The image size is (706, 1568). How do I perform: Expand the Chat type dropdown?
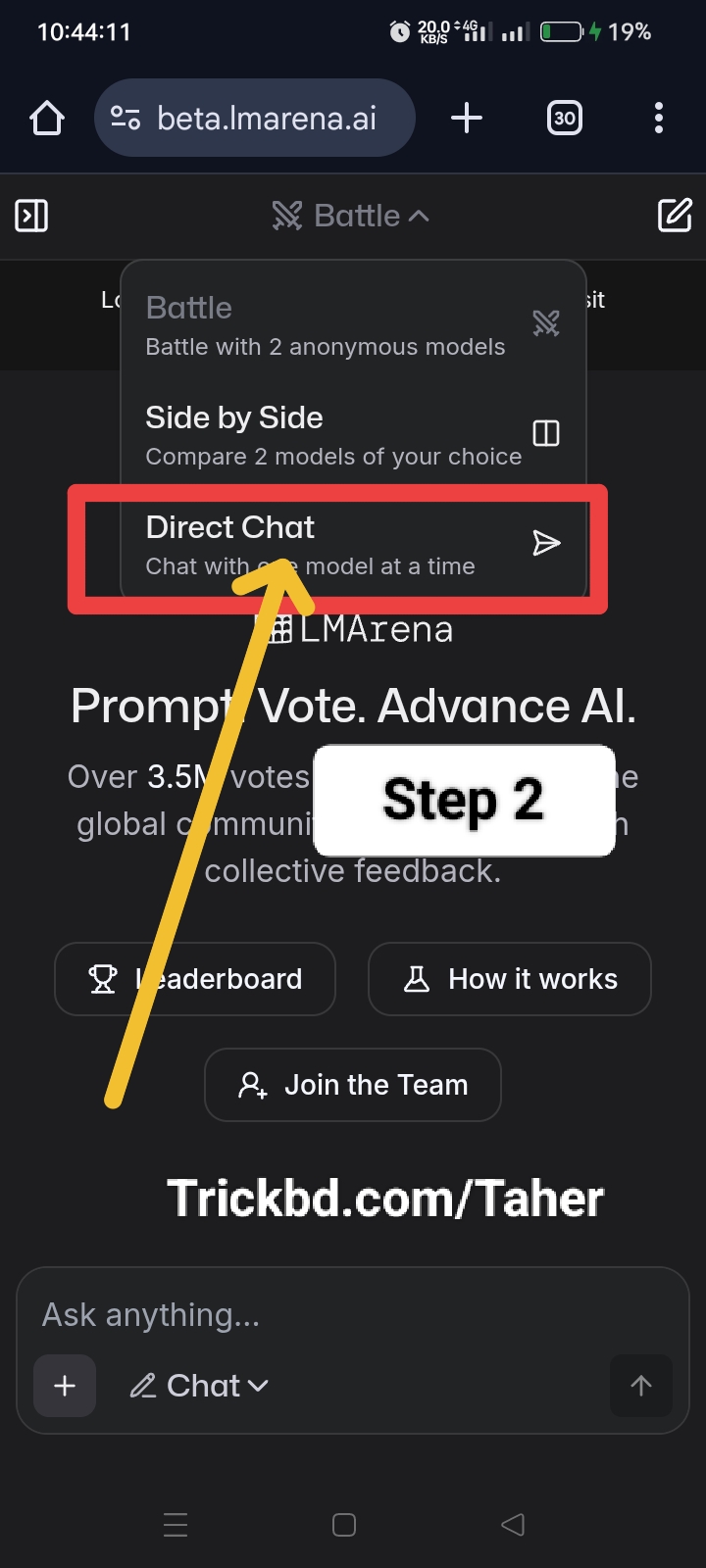tap(200, 1386)
